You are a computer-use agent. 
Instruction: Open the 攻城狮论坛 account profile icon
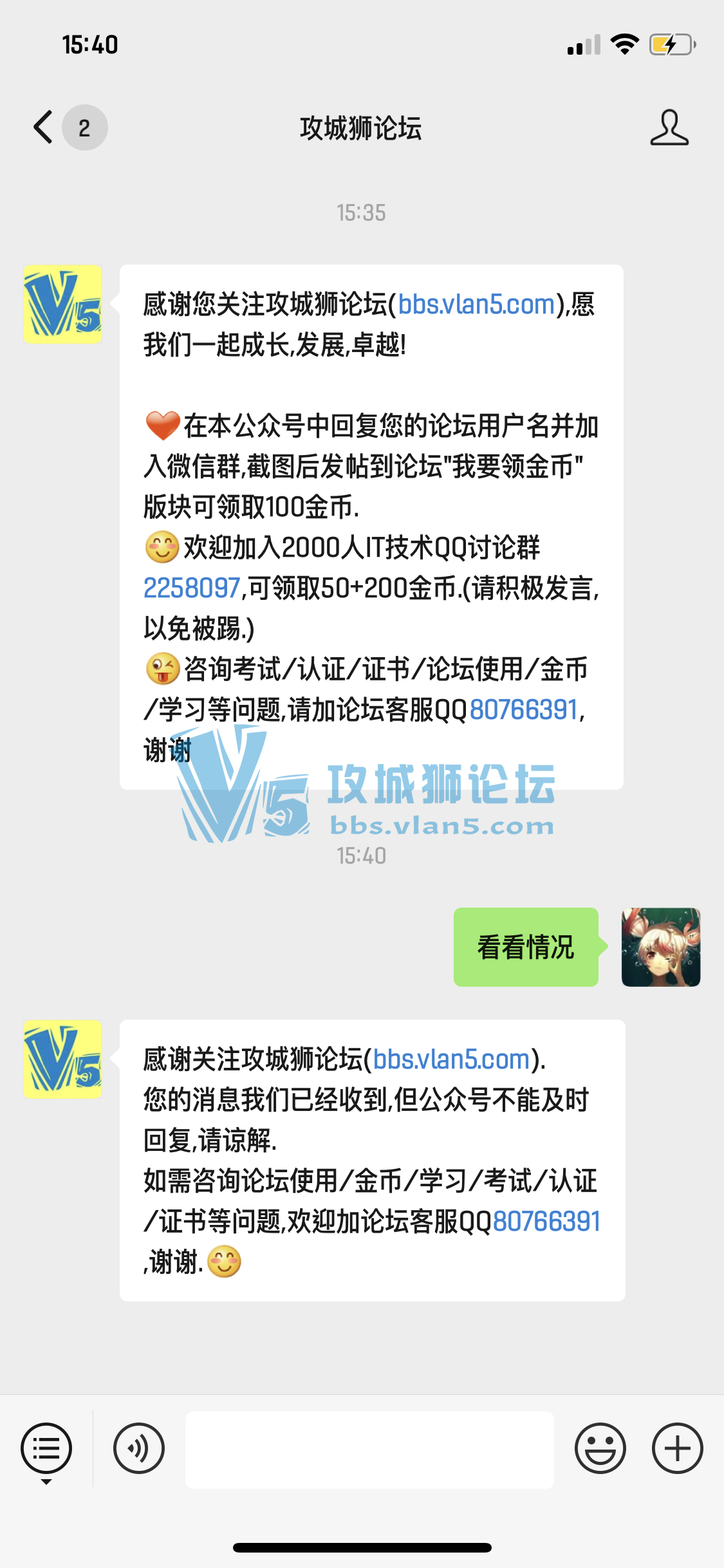coord(669,127)
